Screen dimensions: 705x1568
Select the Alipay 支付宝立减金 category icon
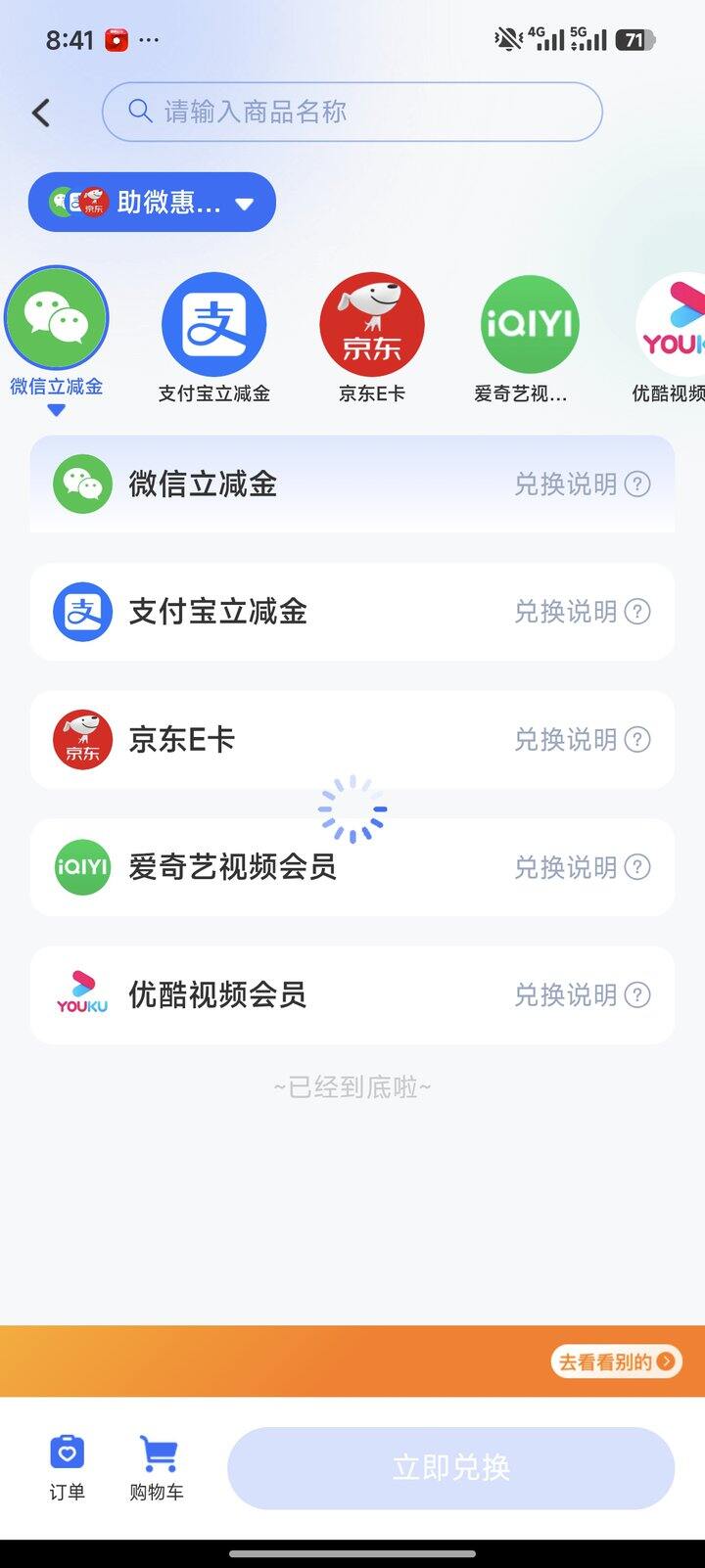(x=214, y=324)
